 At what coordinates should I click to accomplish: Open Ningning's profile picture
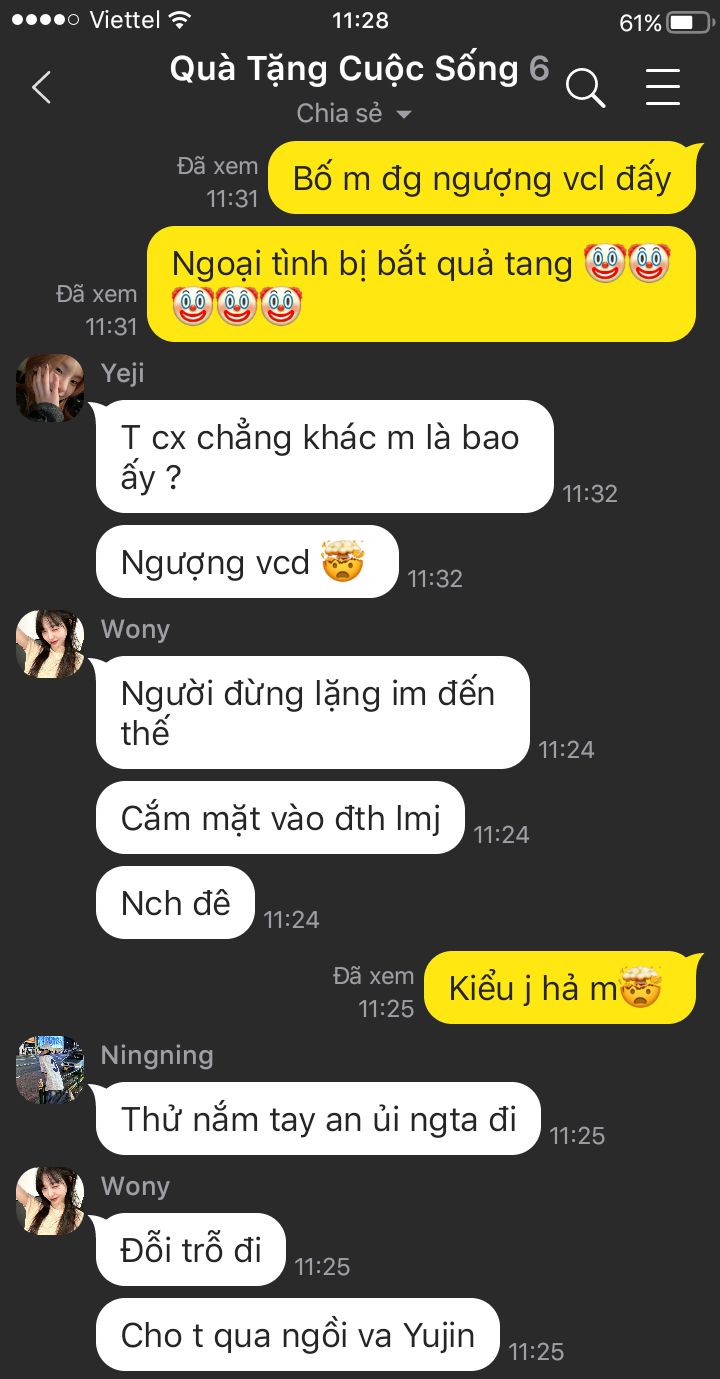pos(50,1070)
